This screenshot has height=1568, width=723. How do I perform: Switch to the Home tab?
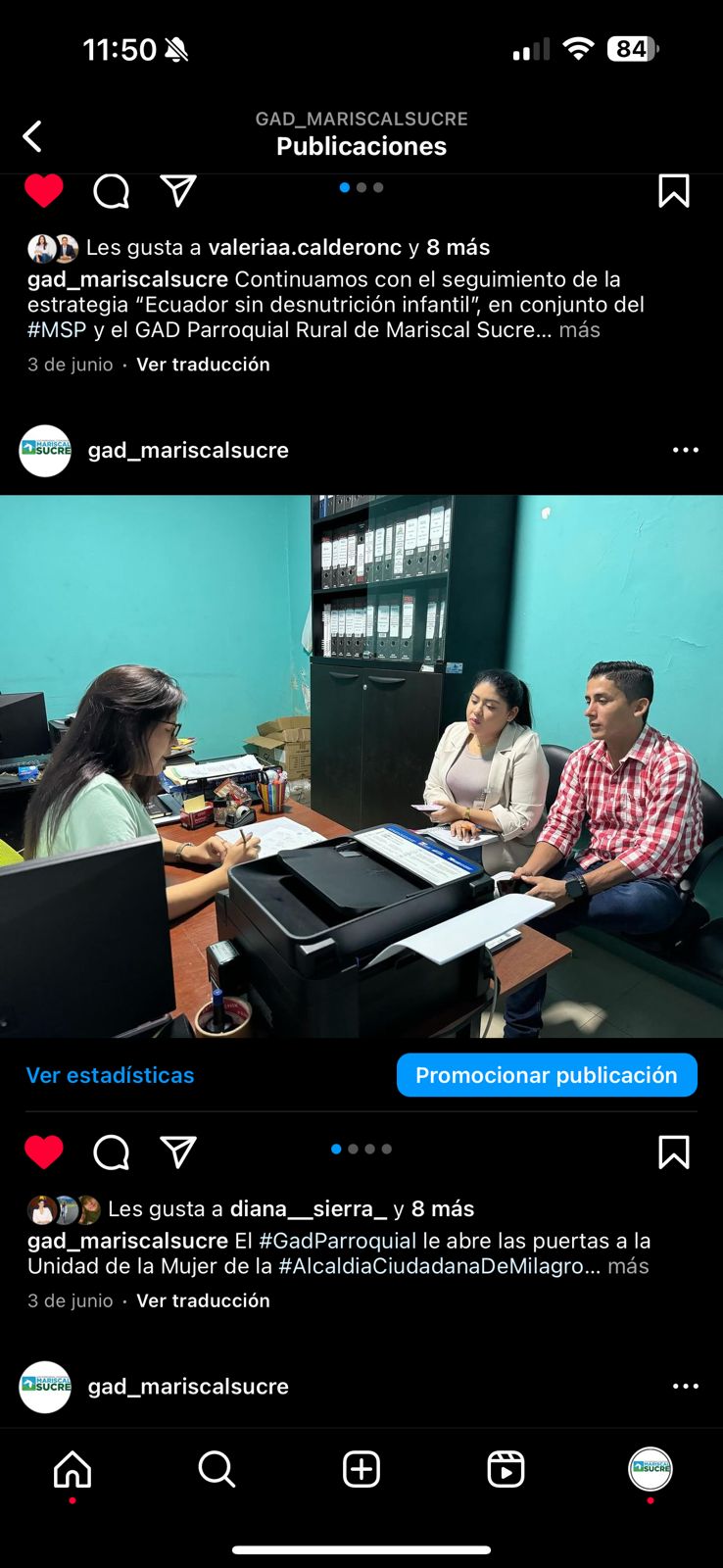(72, 1469)
